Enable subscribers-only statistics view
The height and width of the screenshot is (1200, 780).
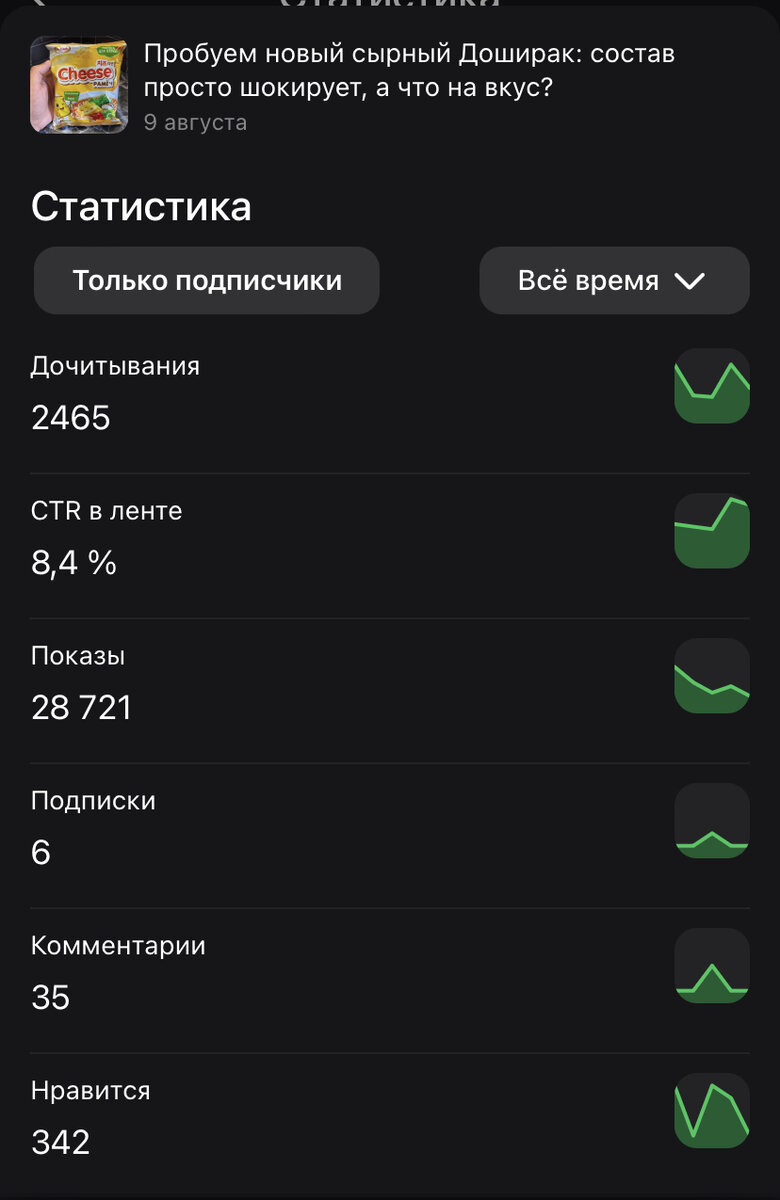point(206,280)
